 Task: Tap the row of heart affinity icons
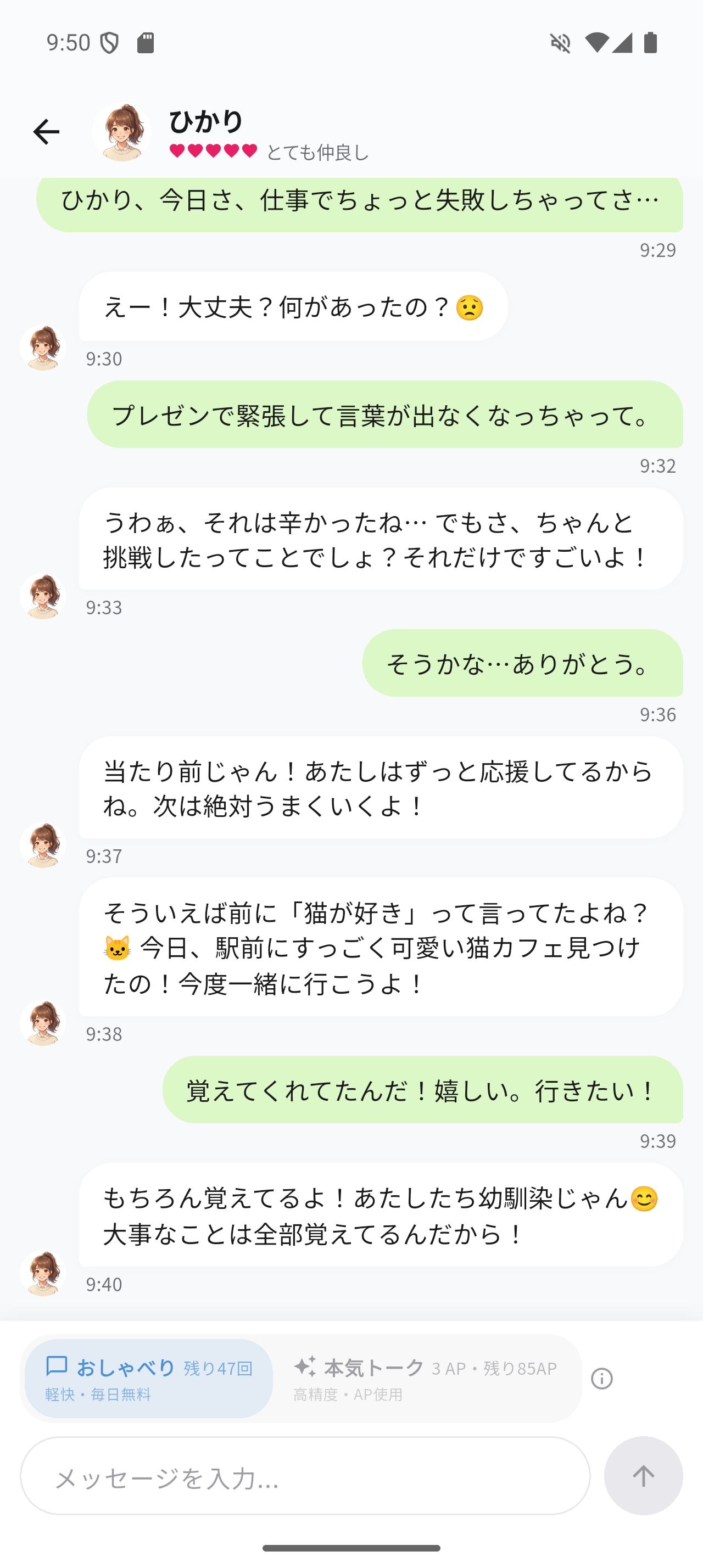(213, 150)
